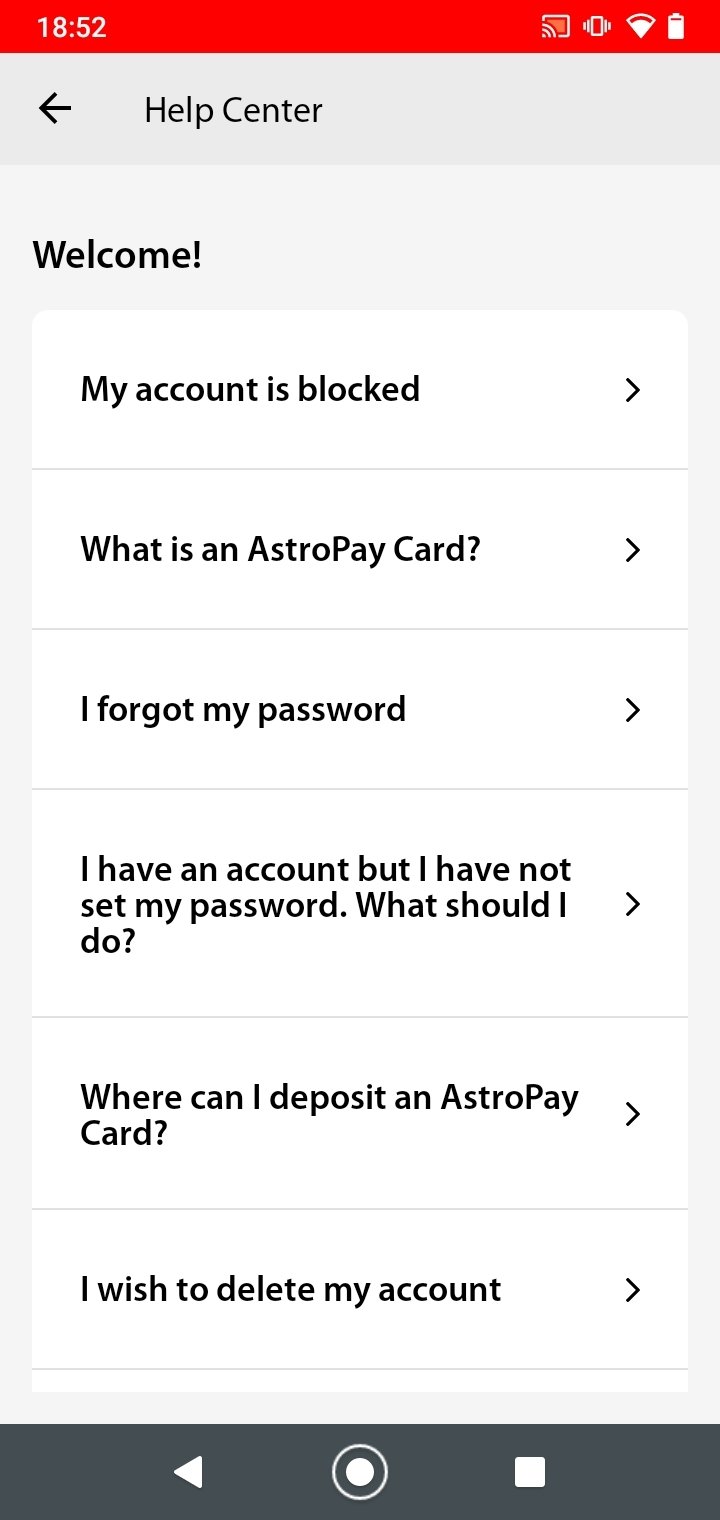View help for account without password set

[x=360, y=904]
